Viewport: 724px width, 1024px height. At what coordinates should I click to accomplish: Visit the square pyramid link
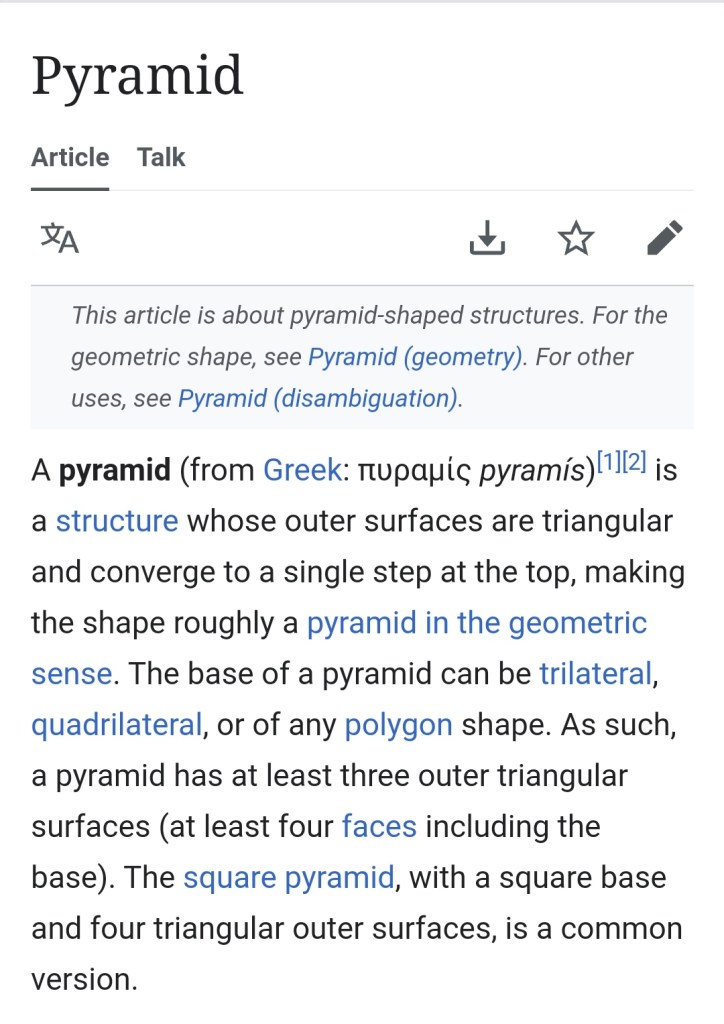(x=288, y=878)
